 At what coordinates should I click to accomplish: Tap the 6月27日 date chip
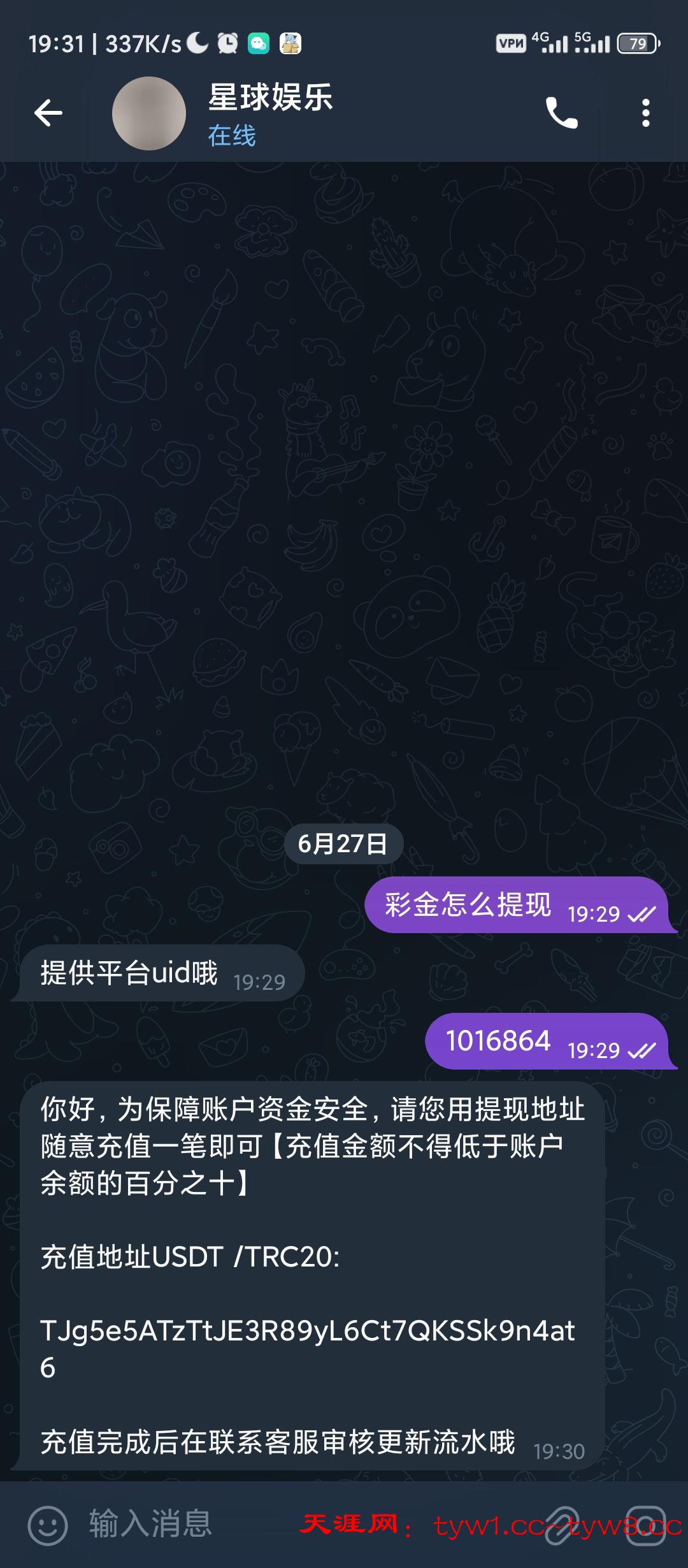point(344,843)
